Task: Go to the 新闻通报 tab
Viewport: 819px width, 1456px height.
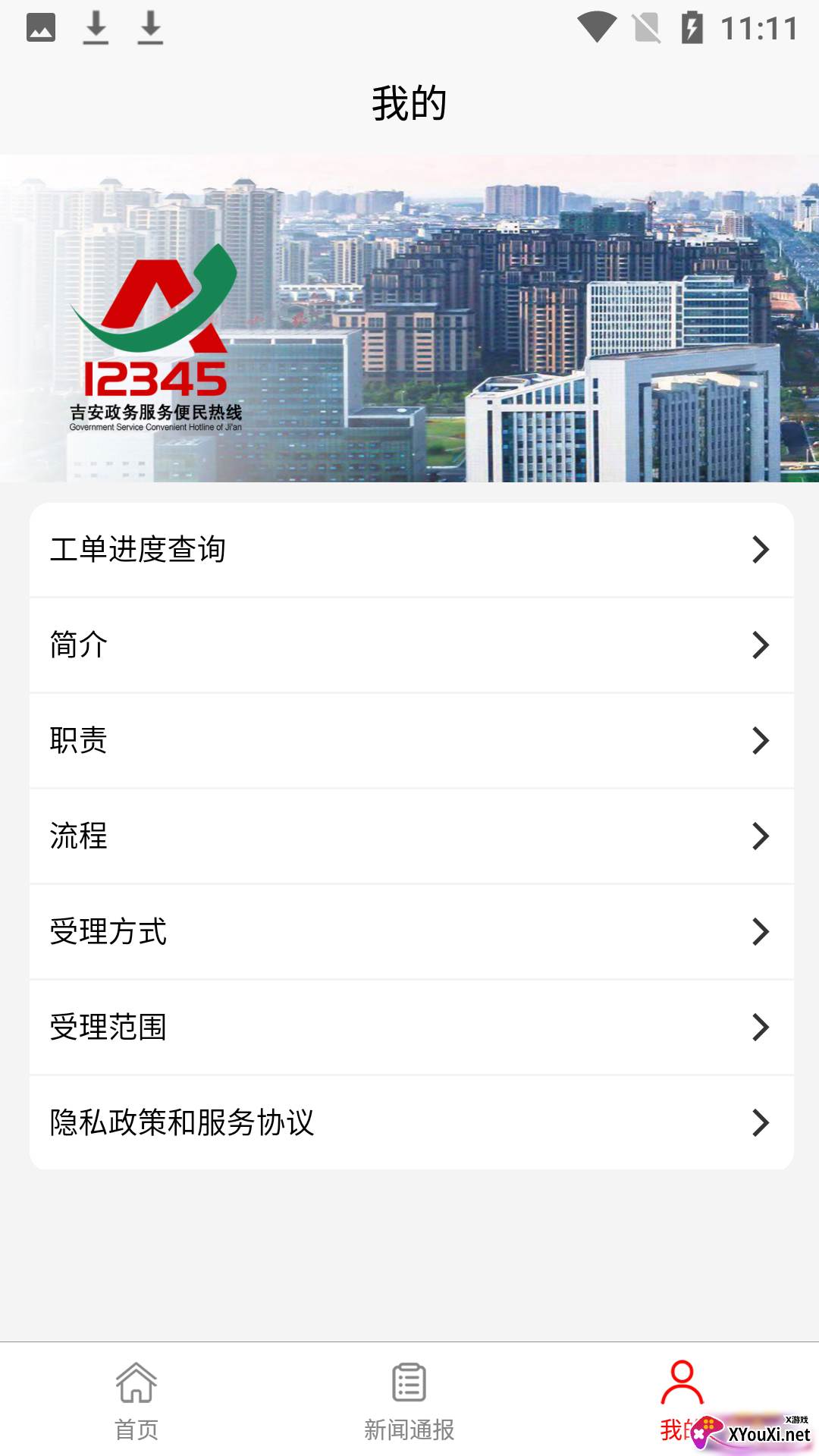Action: (409, 1400)
